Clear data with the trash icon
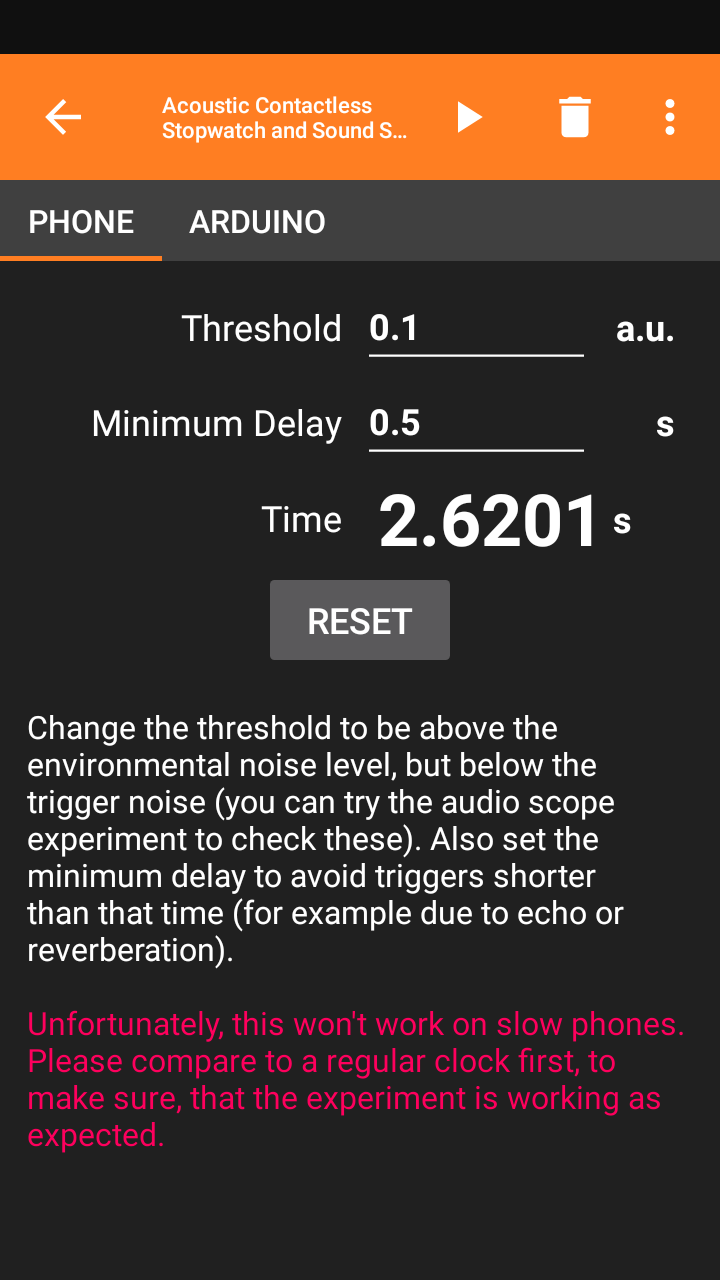The height and width of the screenshot is (1280, 720). coord(575,118)
